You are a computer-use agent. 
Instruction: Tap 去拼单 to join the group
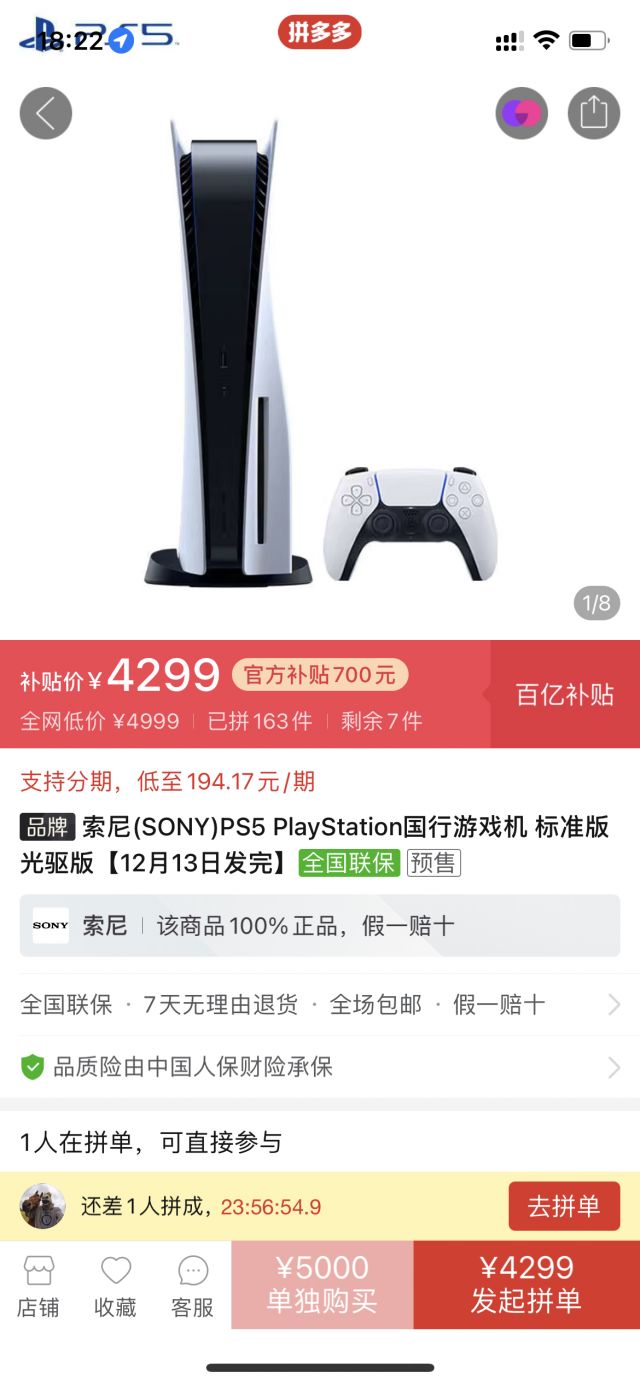564,1206
